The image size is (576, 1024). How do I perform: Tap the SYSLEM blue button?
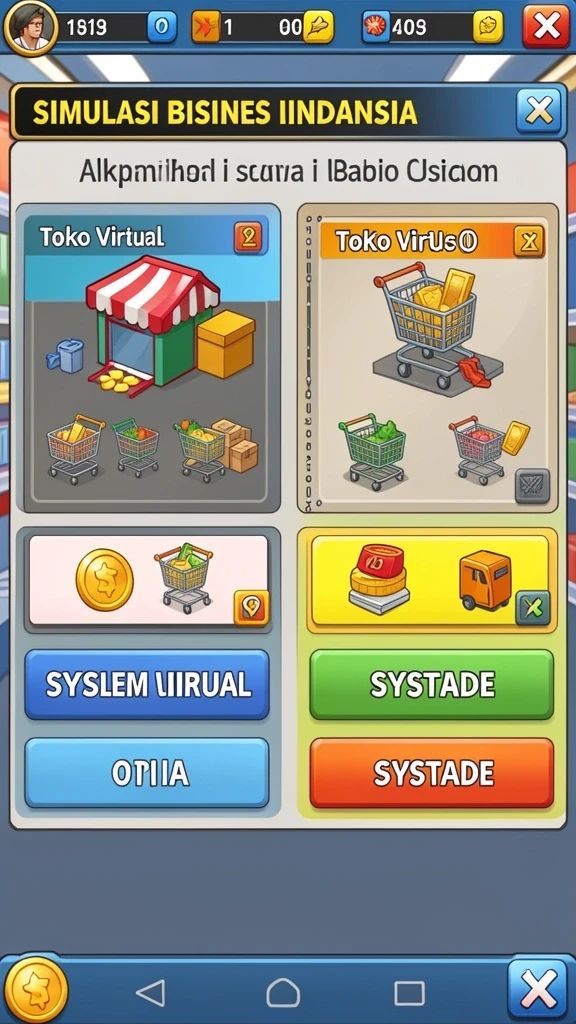[x=147, y=684]
